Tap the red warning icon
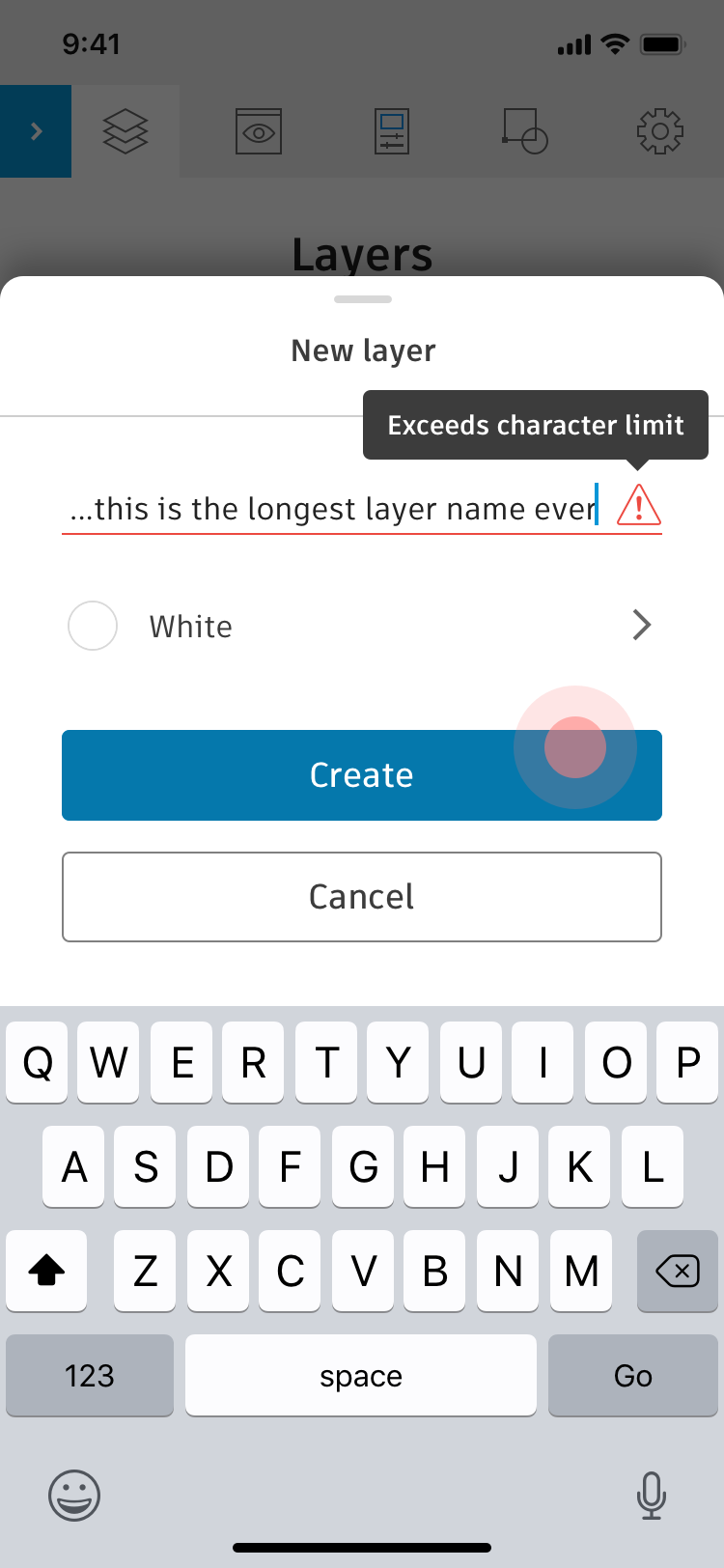The image size is (724, 1568). (638, 505)
